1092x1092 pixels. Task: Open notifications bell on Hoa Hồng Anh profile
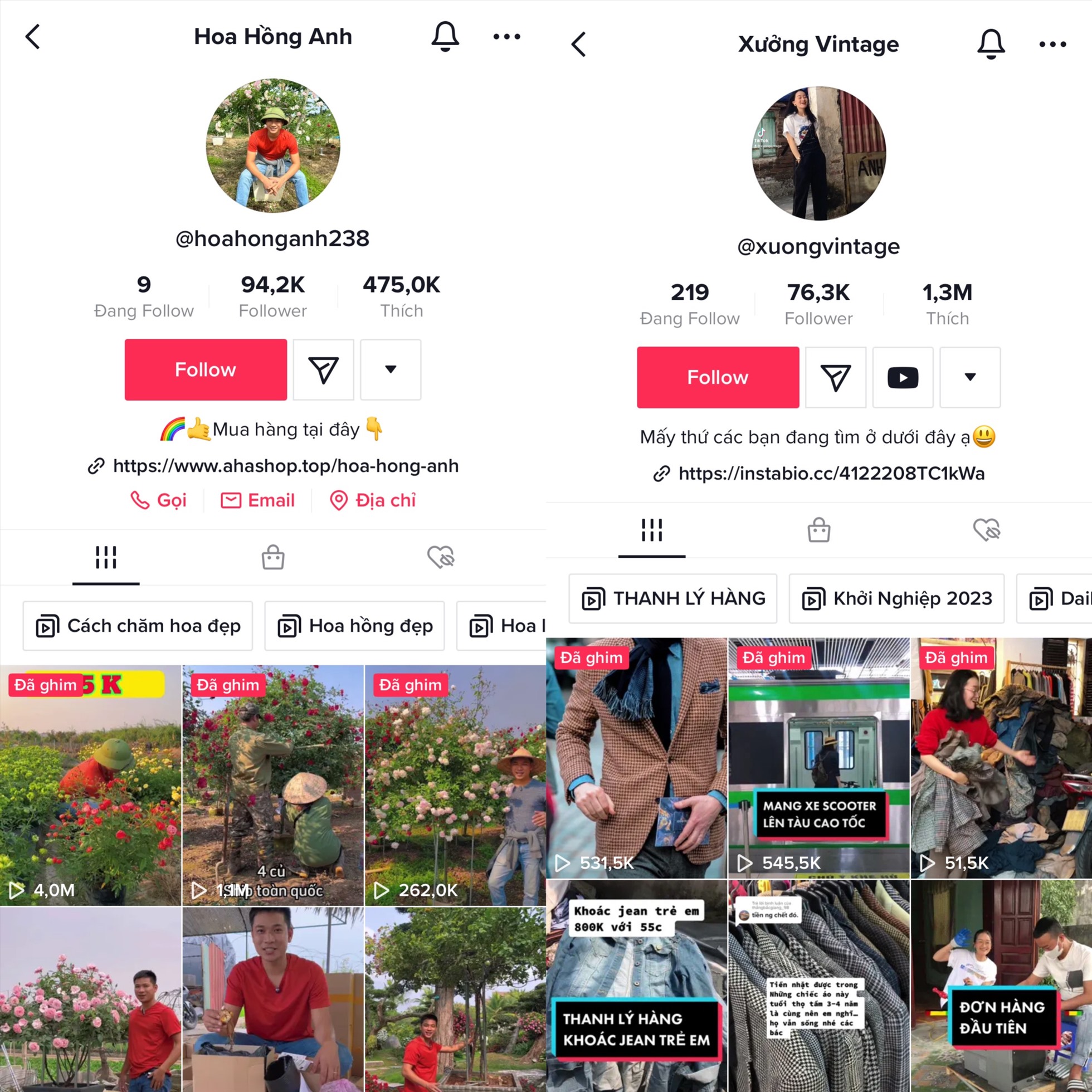tap(445, 37)
